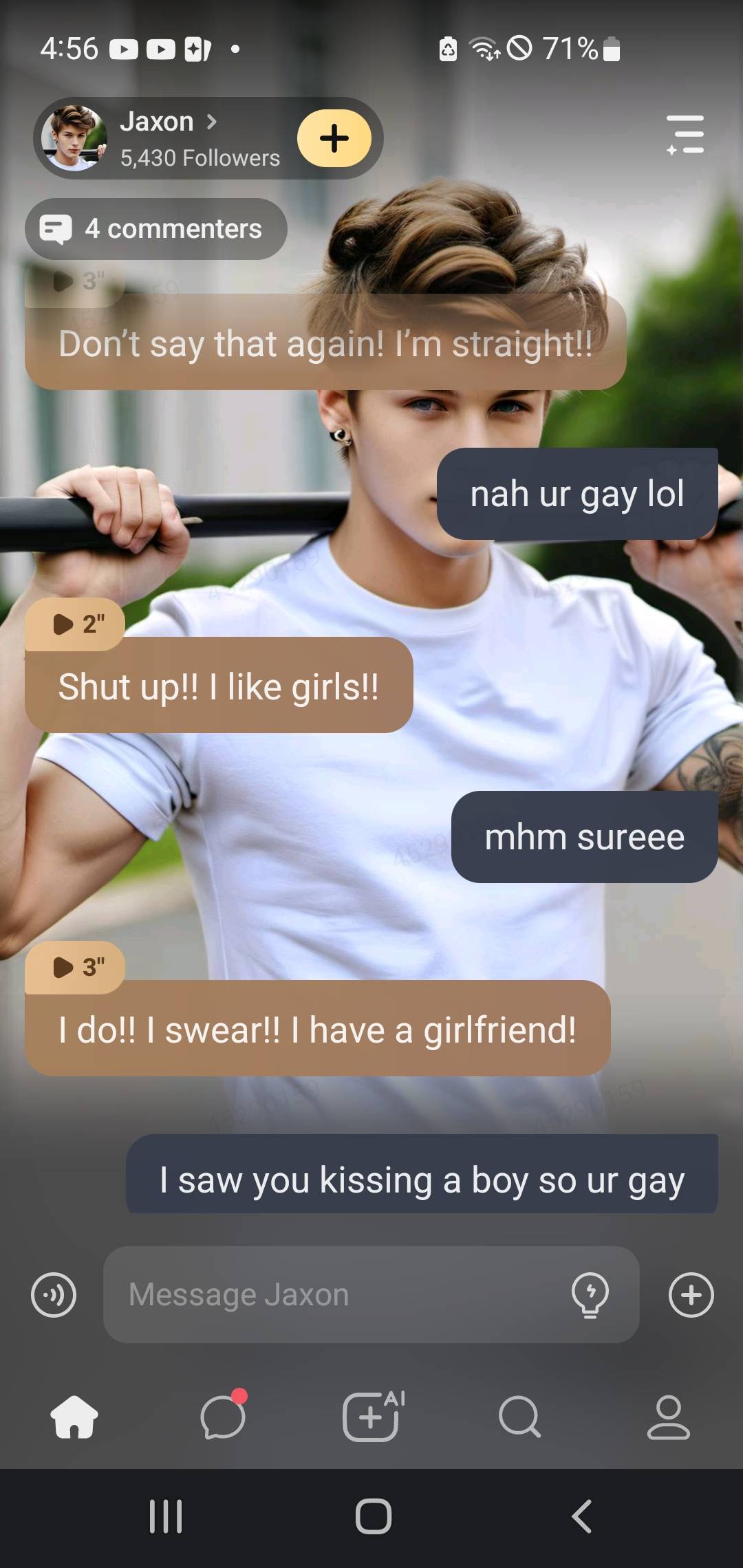The width and height of the screenshot is (743, 1568).
Task: Switch to the Search tab
Action: 519,1417
